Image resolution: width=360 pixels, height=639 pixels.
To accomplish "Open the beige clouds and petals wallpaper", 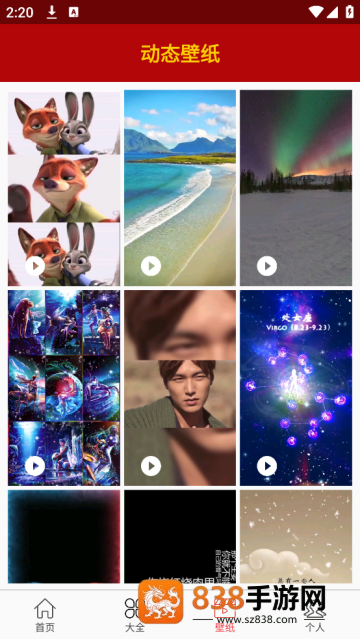I will (x=296, y=536).
